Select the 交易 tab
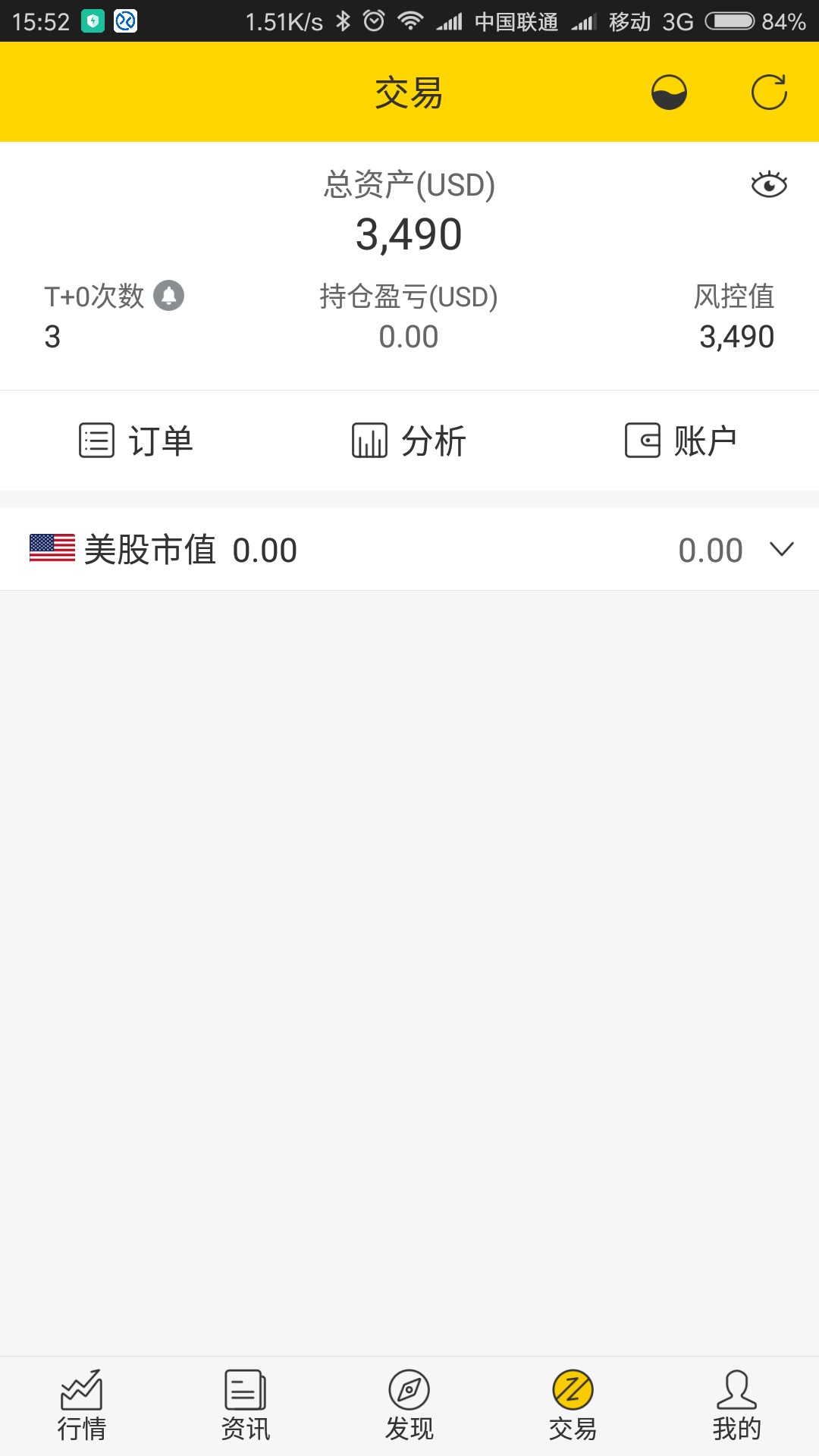The height and width of the screenshot is (1456, 819). (573, 1406)
